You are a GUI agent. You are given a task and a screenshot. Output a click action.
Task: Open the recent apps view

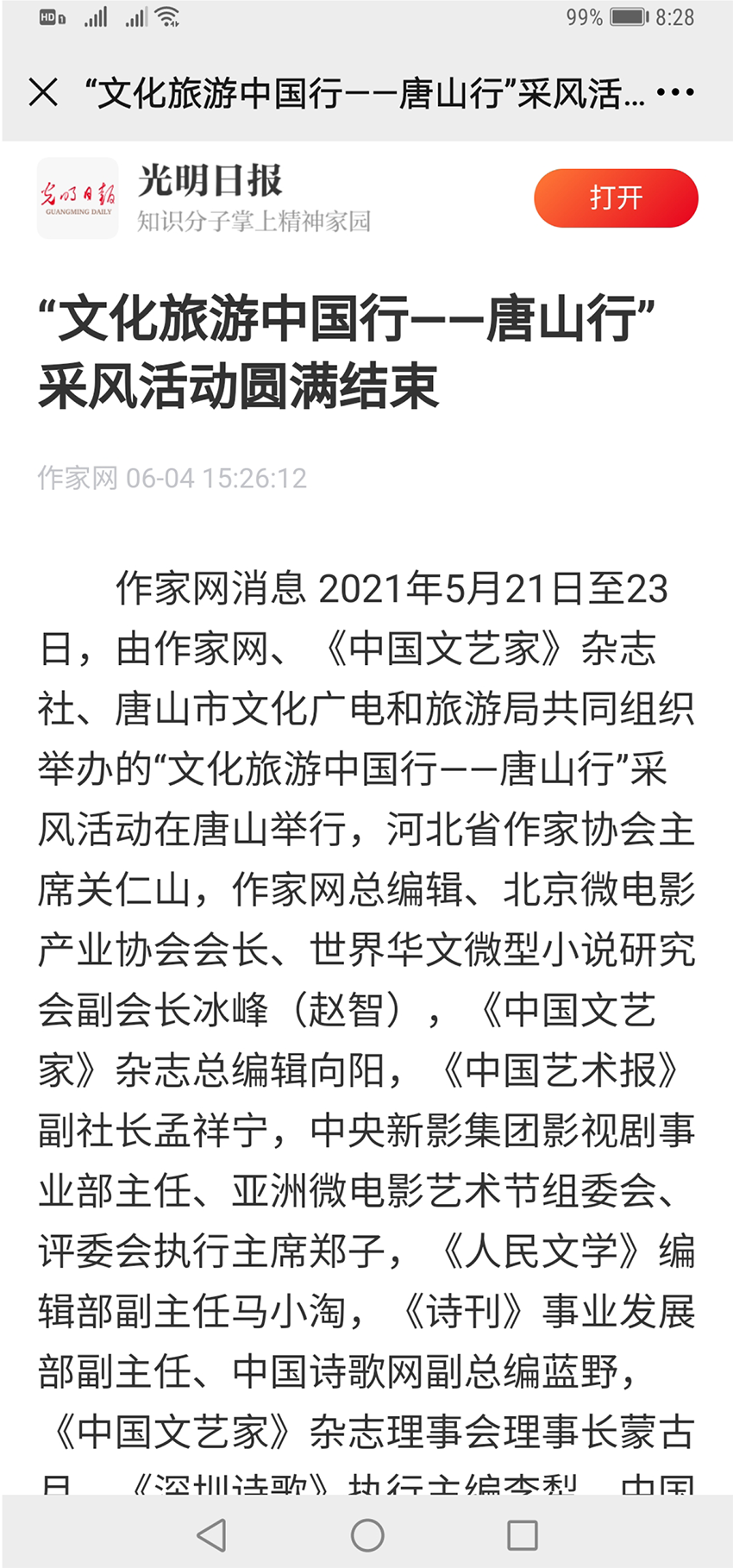tap(523, 1535)
